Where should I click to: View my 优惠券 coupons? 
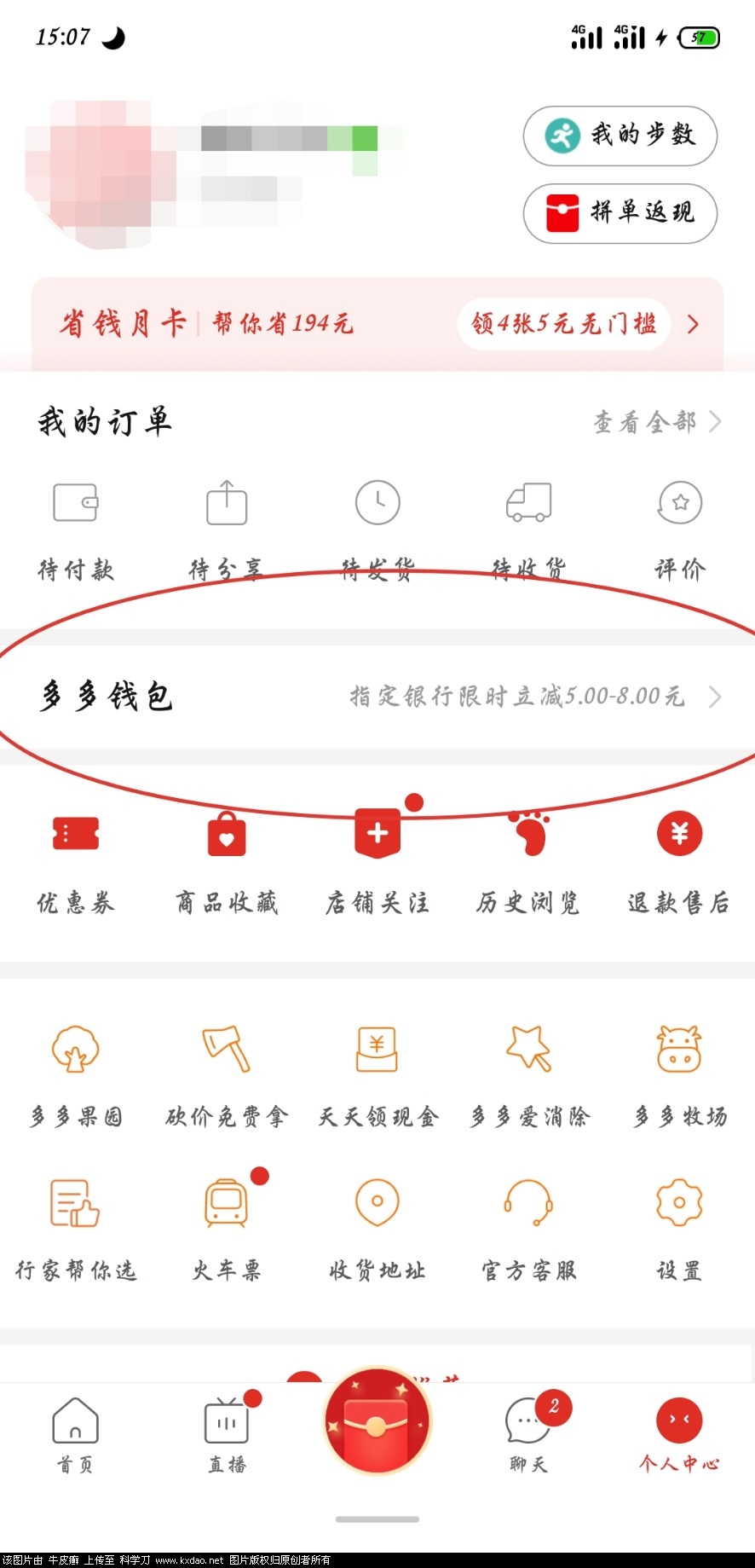pos(76,861)
